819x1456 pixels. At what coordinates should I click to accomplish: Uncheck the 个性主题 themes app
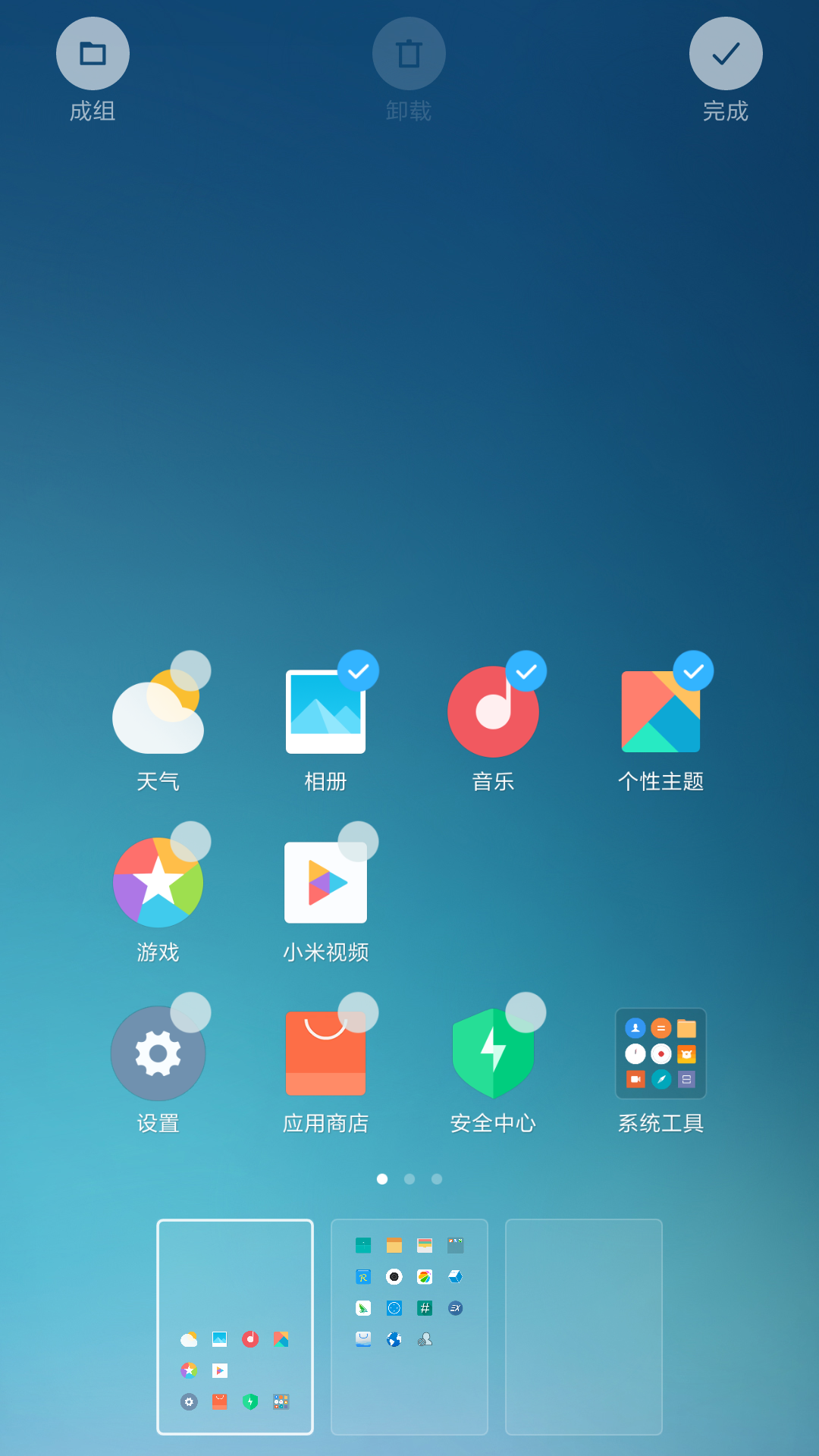(x=661, y=713)
